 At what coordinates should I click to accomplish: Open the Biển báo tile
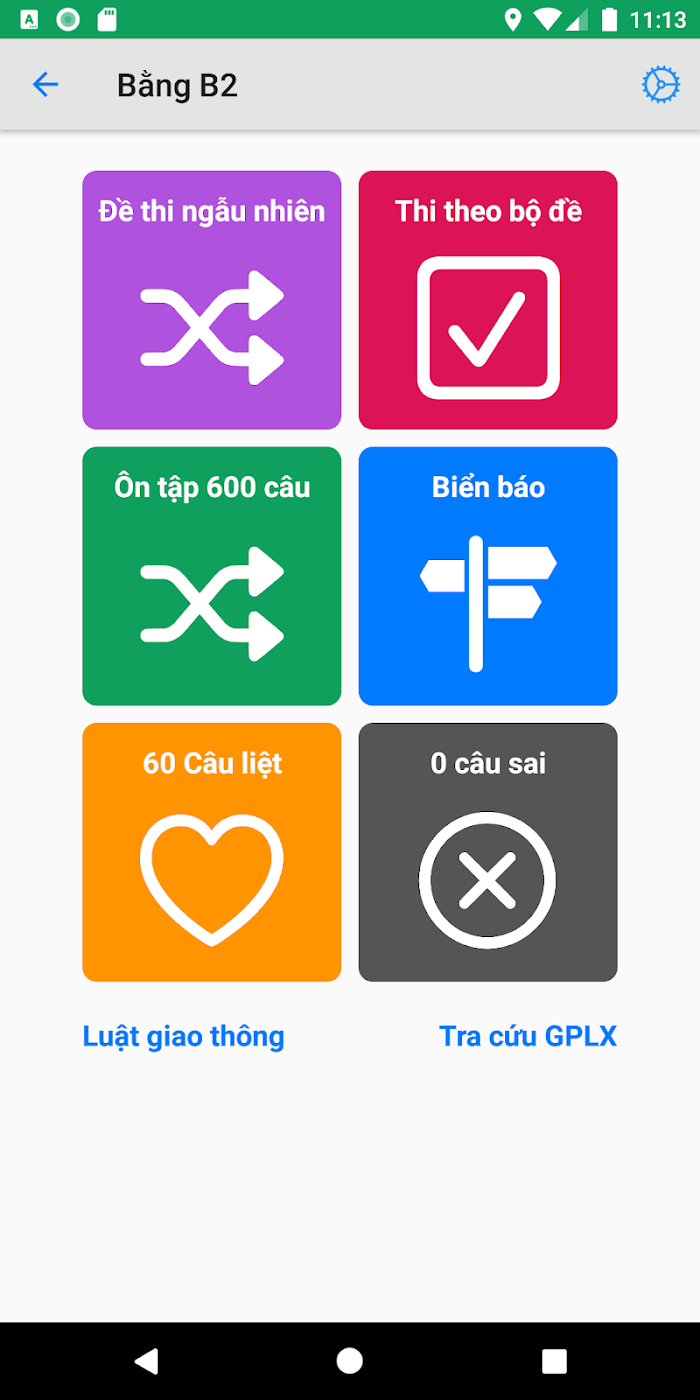(488, 576)
